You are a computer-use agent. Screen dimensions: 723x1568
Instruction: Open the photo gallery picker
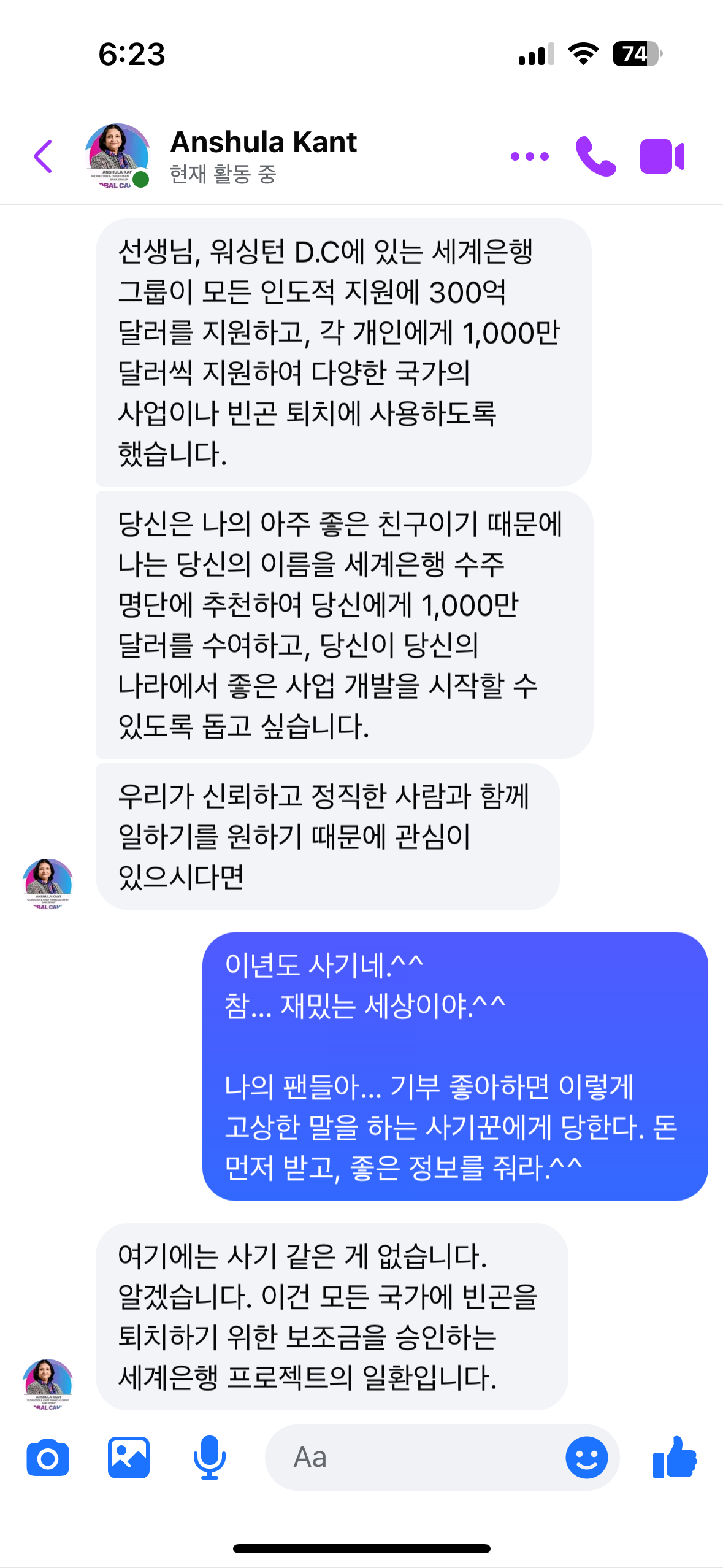pos(129,1458)
